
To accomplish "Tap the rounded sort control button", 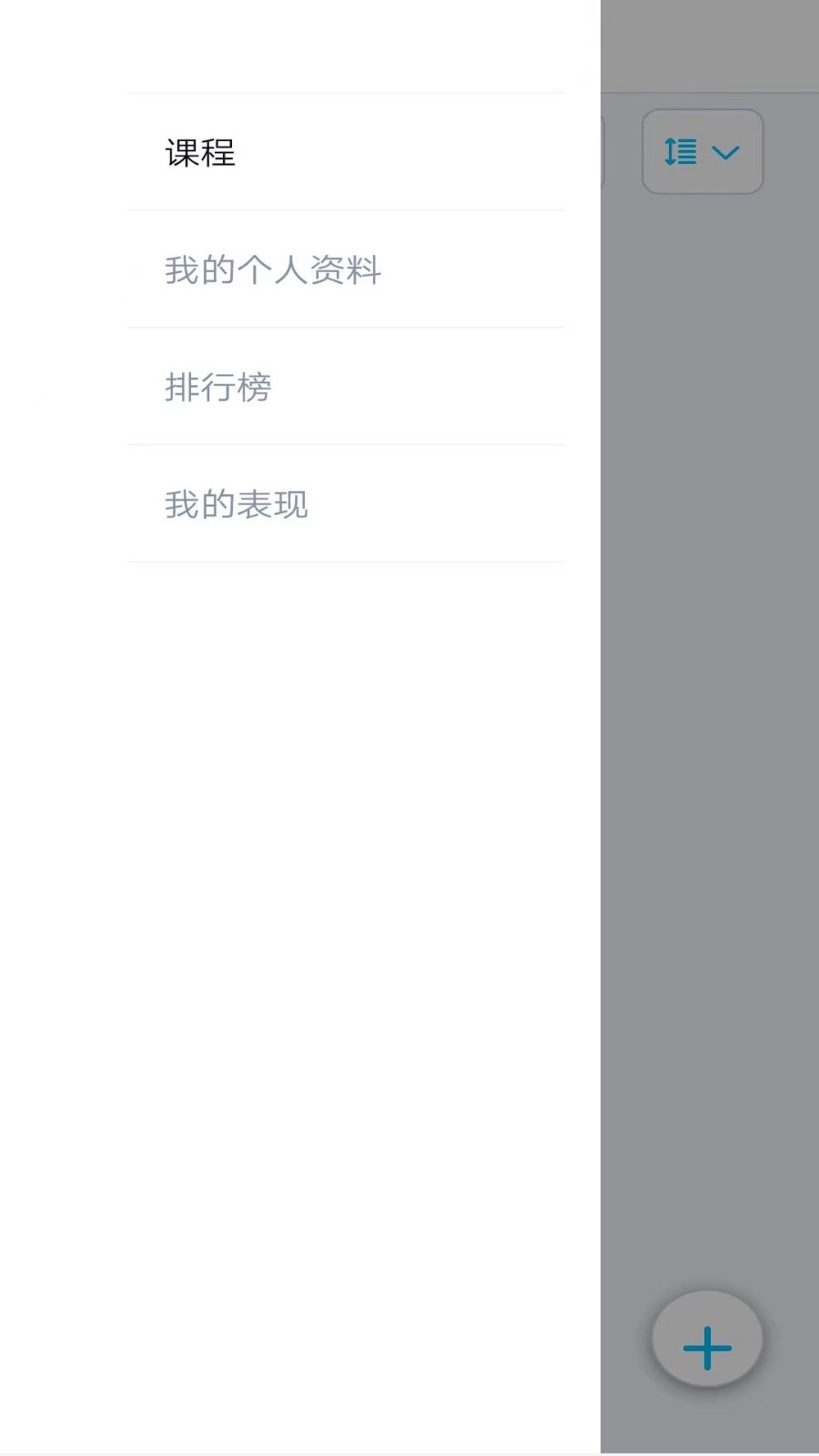I will 703,151.
